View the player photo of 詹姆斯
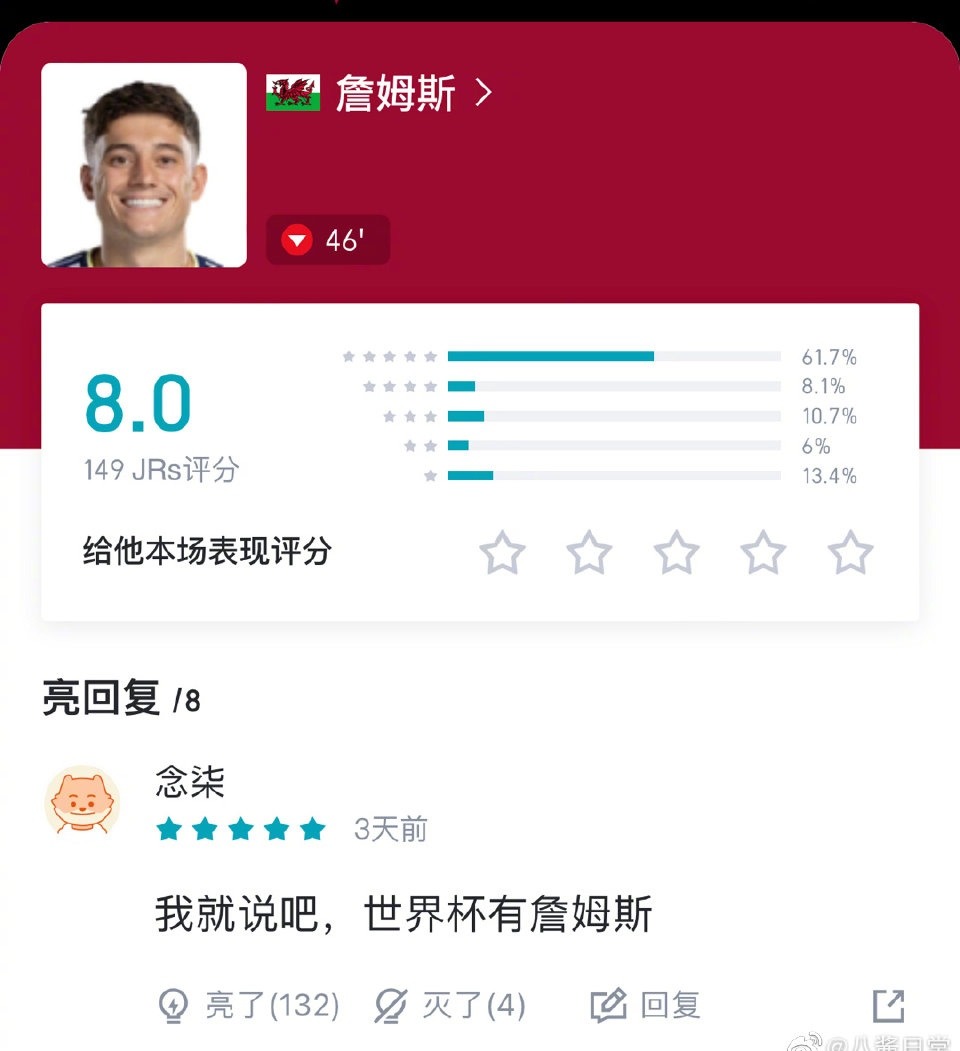 coord(144,165)
